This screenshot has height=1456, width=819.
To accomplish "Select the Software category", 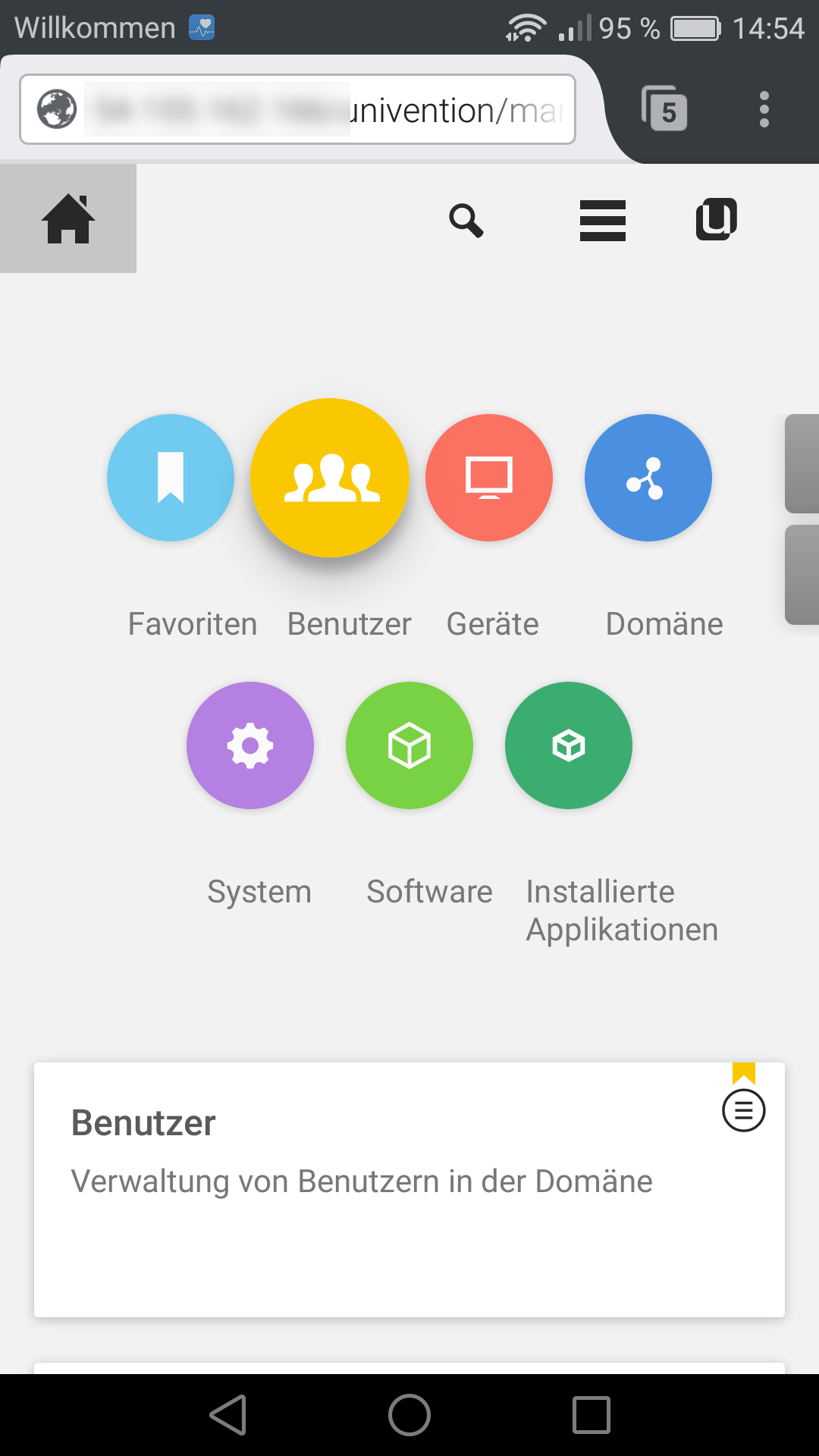I will 409,745.
